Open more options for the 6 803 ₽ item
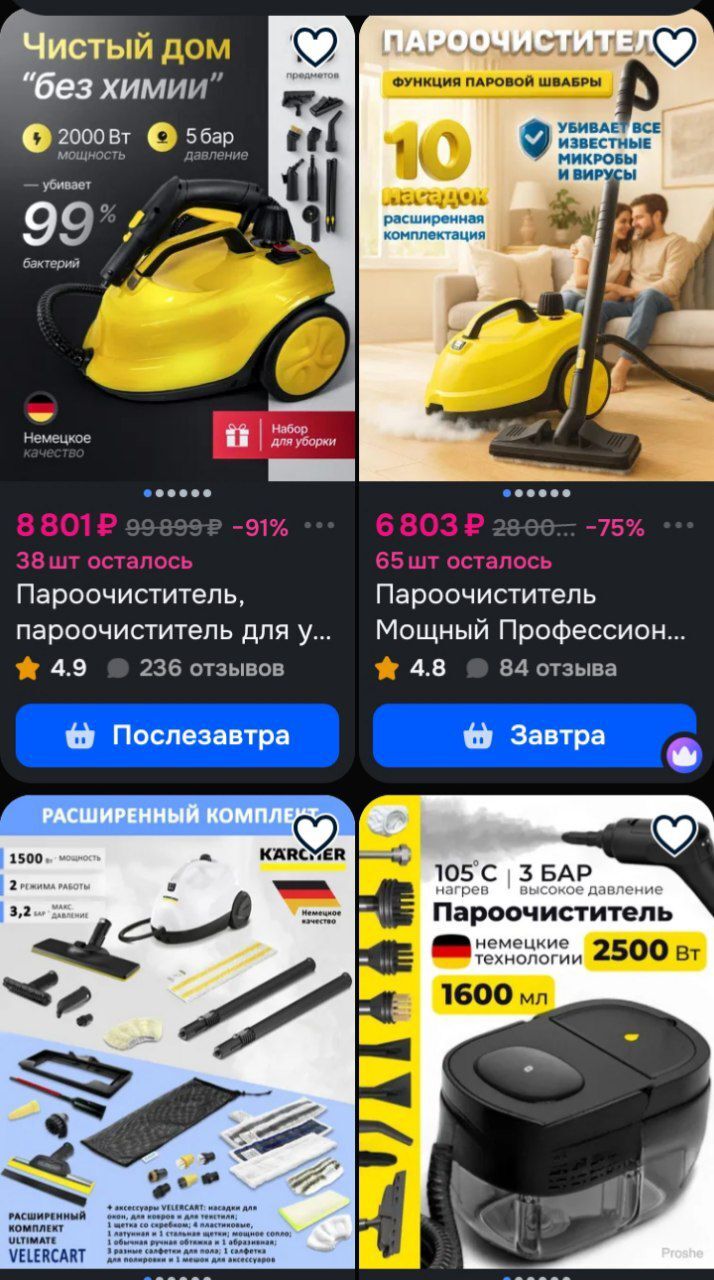Viewport: 714px width, 1280px height. click(x=678, y=525)
